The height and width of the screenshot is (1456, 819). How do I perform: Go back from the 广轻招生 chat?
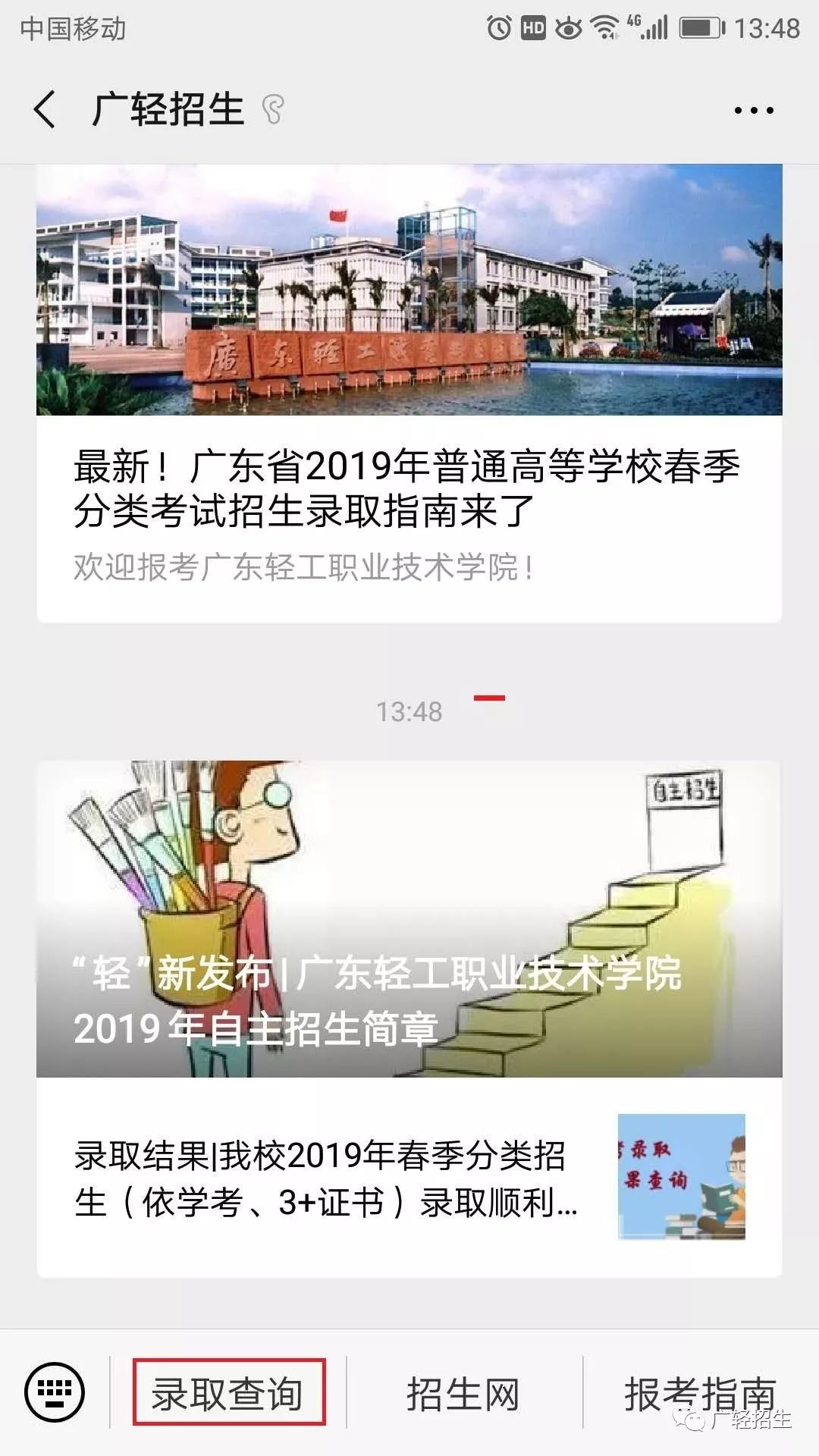[45, 109]
